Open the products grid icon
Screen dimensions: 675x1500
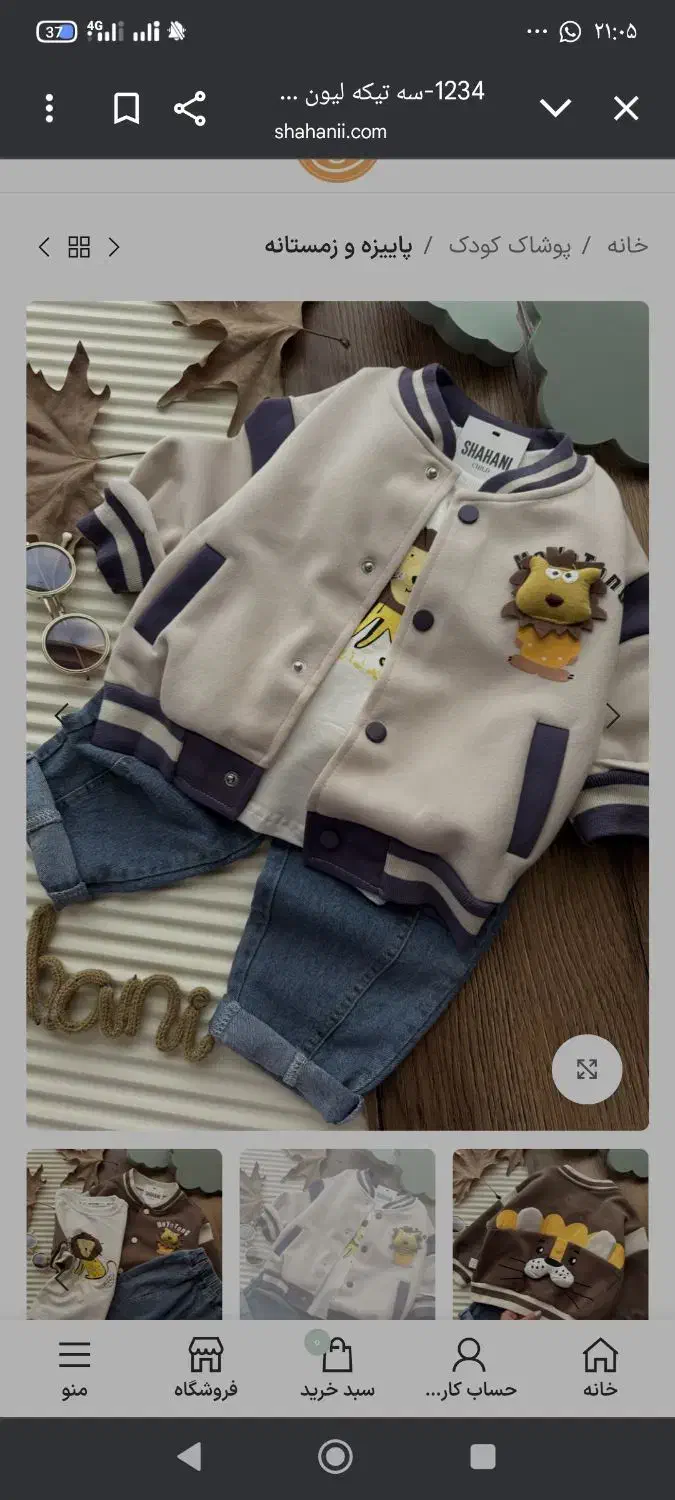coord(79,247)
